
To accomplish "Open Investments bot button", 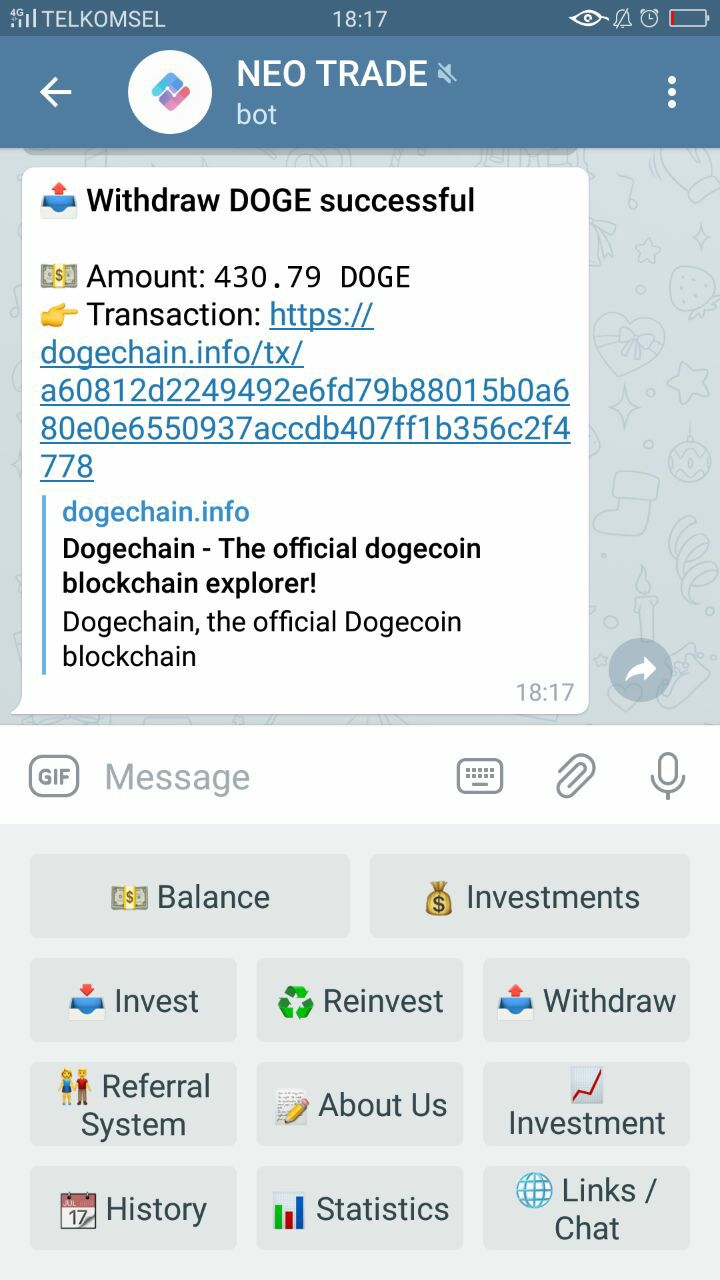I will (x=530, y=896).
